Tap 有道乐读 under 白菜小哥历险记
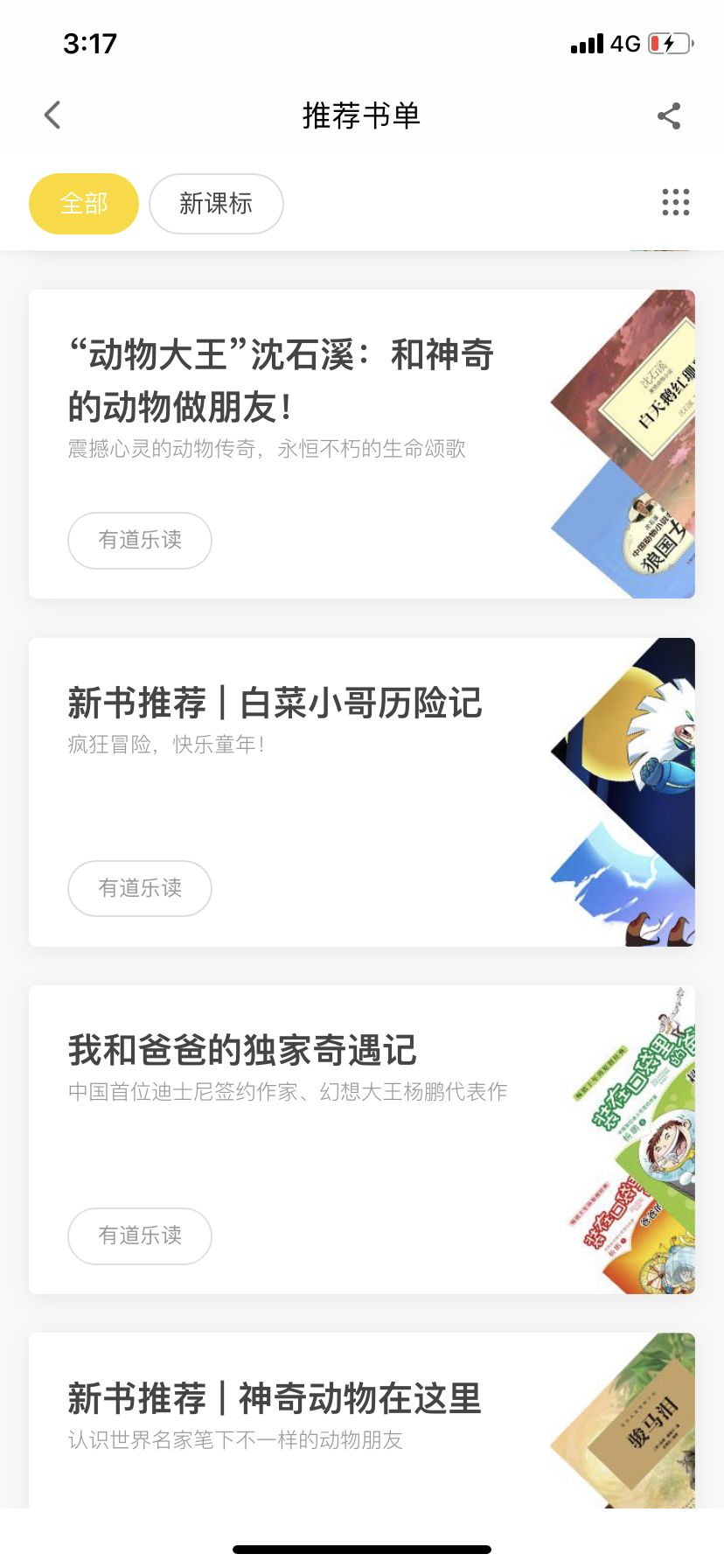This screenshot has height=1568, width=724. 140,888
